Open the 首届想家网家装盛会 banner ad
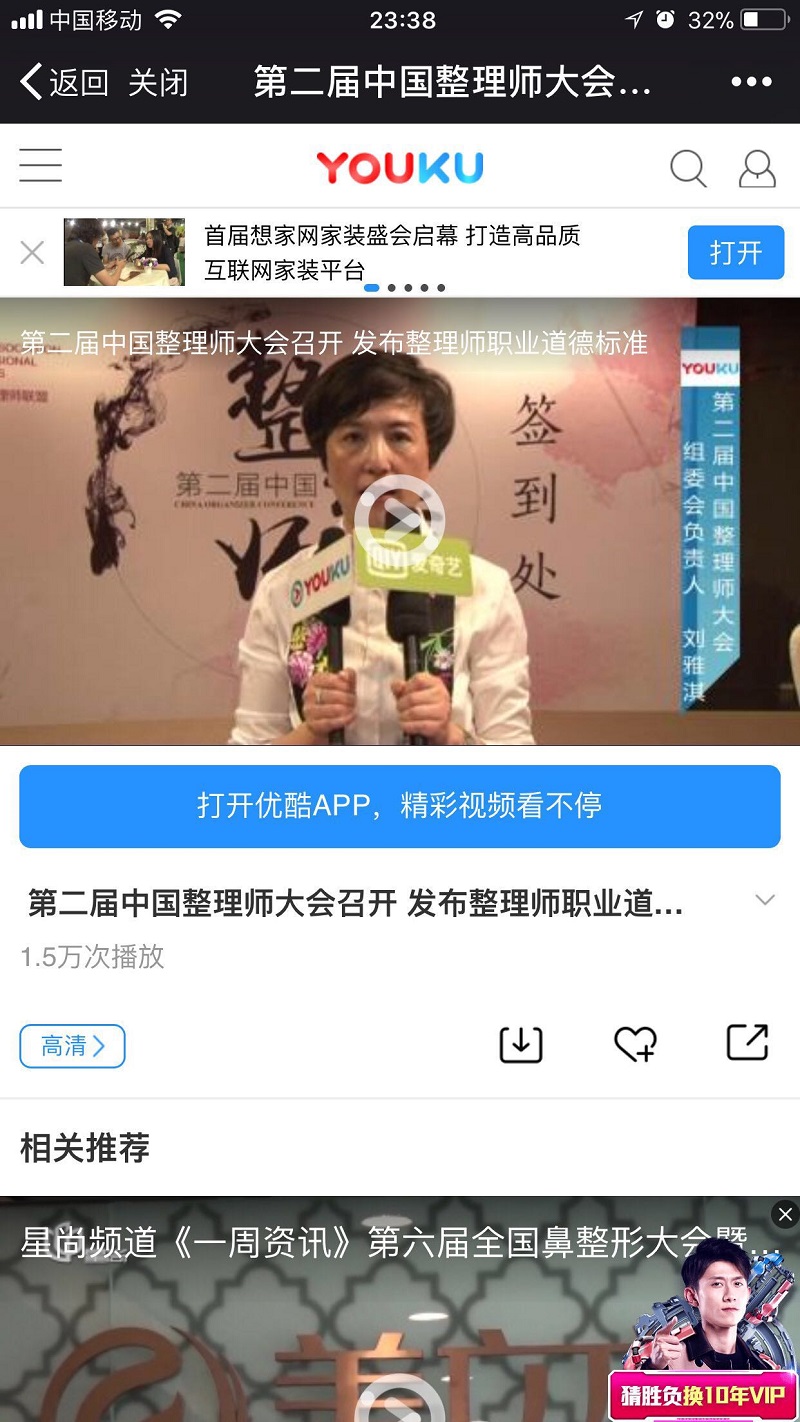 tap(390, 252)
